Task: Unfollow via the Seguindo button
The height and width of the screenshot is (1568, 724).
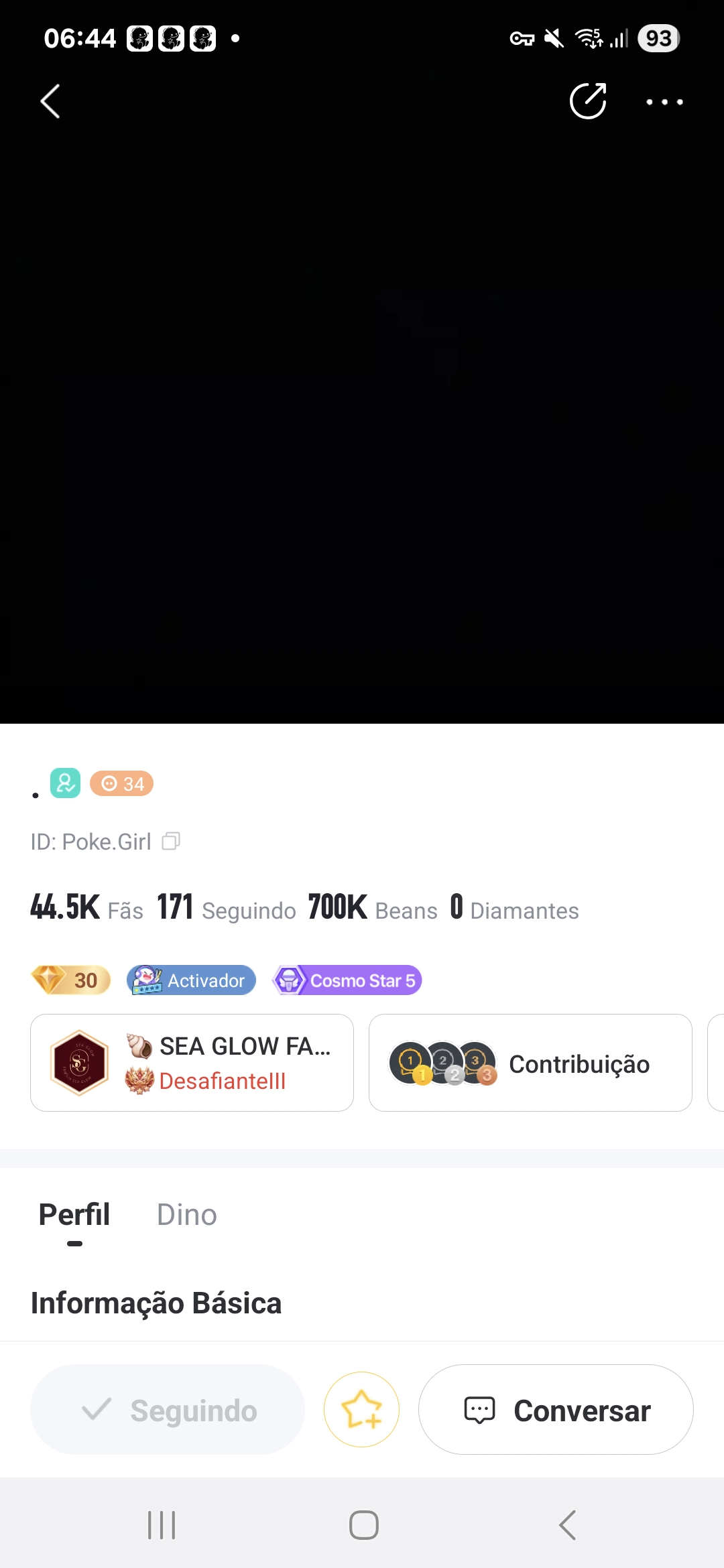Action: tap(168, 1410)
